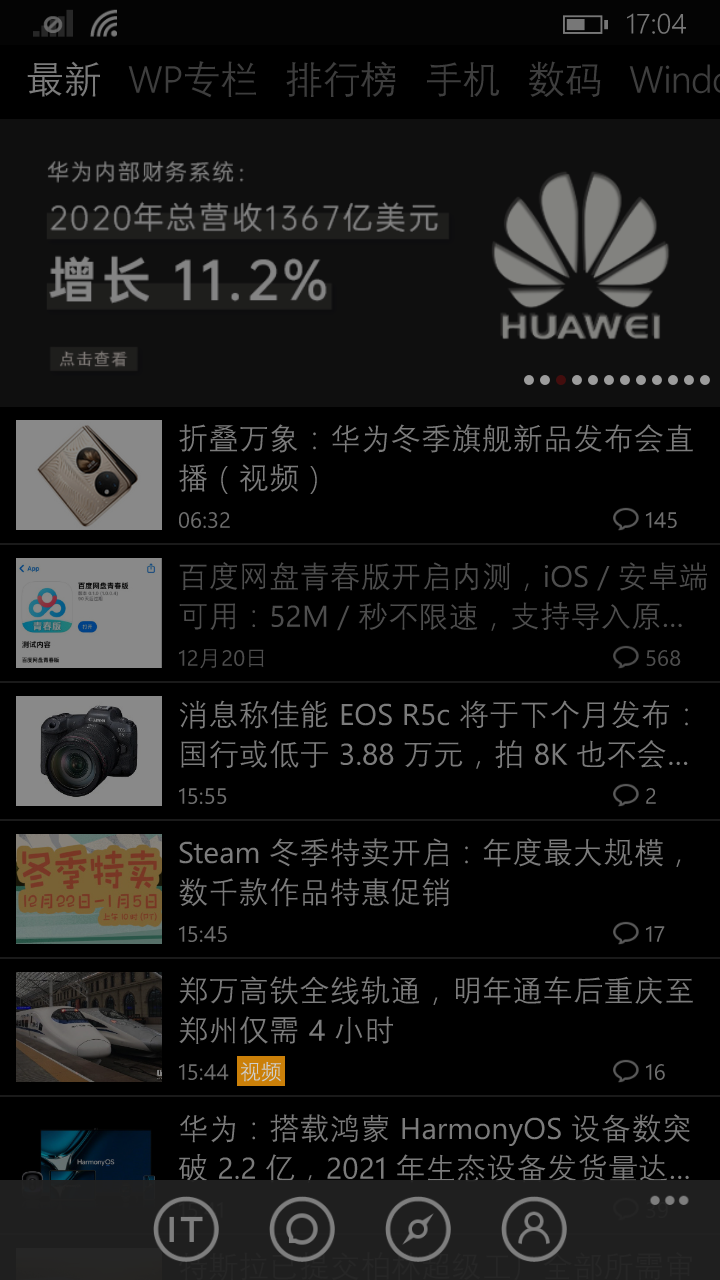Read the 百度网盘青春版 article
The width and height of the screenshot is (720, 1280).
click(436, 597)
